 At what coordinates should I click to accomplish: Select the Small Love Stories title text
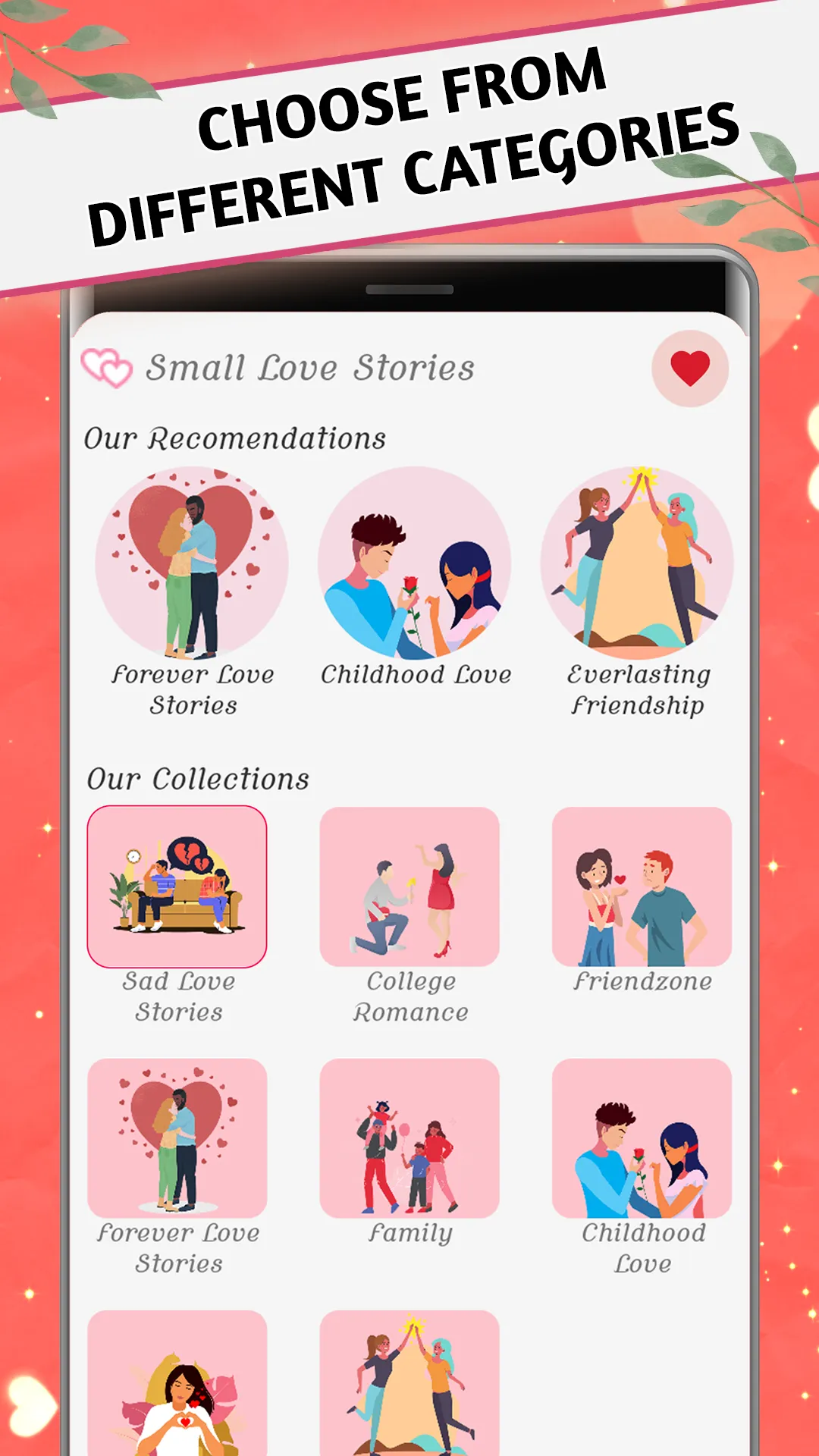coord(311,366)
